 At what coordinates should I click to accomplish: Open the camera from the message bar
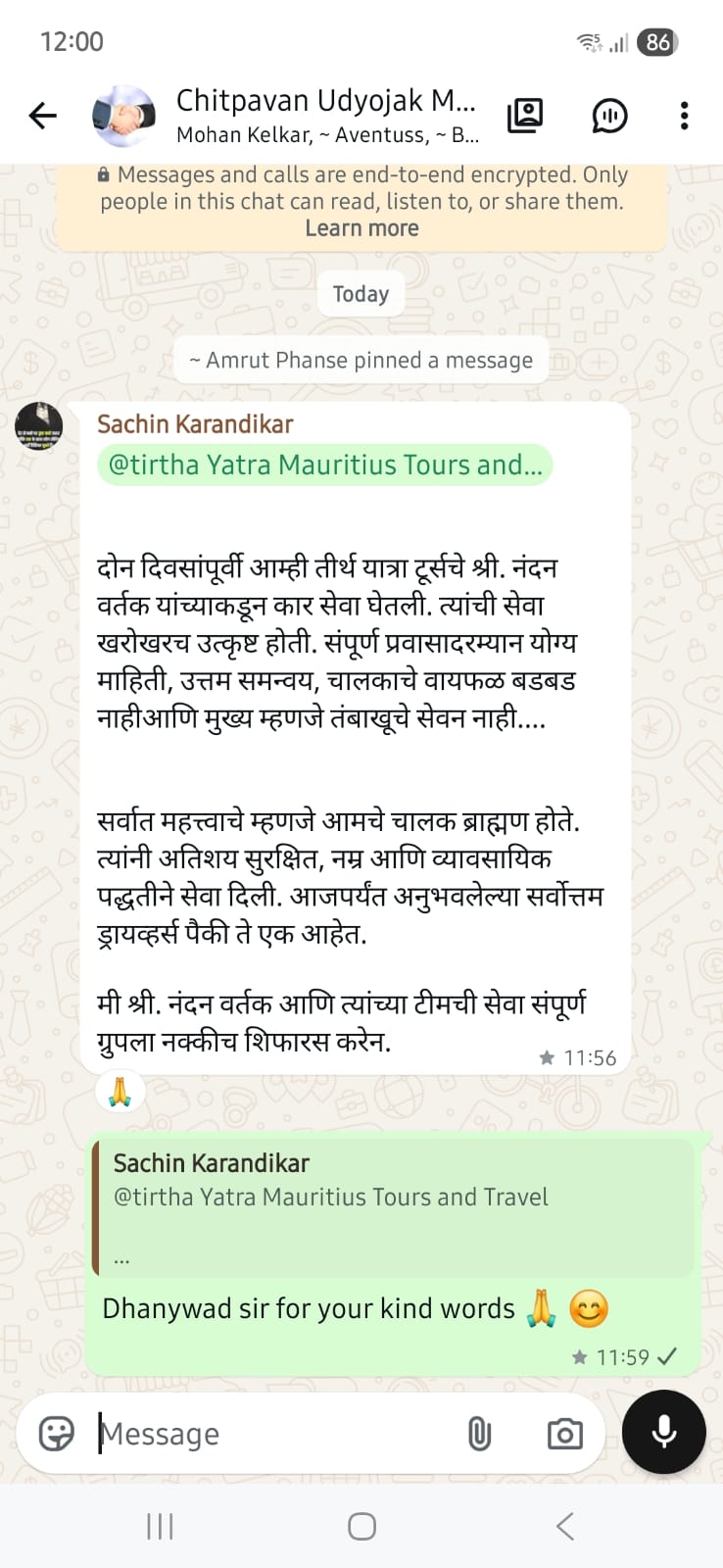tap(564, 1434)
